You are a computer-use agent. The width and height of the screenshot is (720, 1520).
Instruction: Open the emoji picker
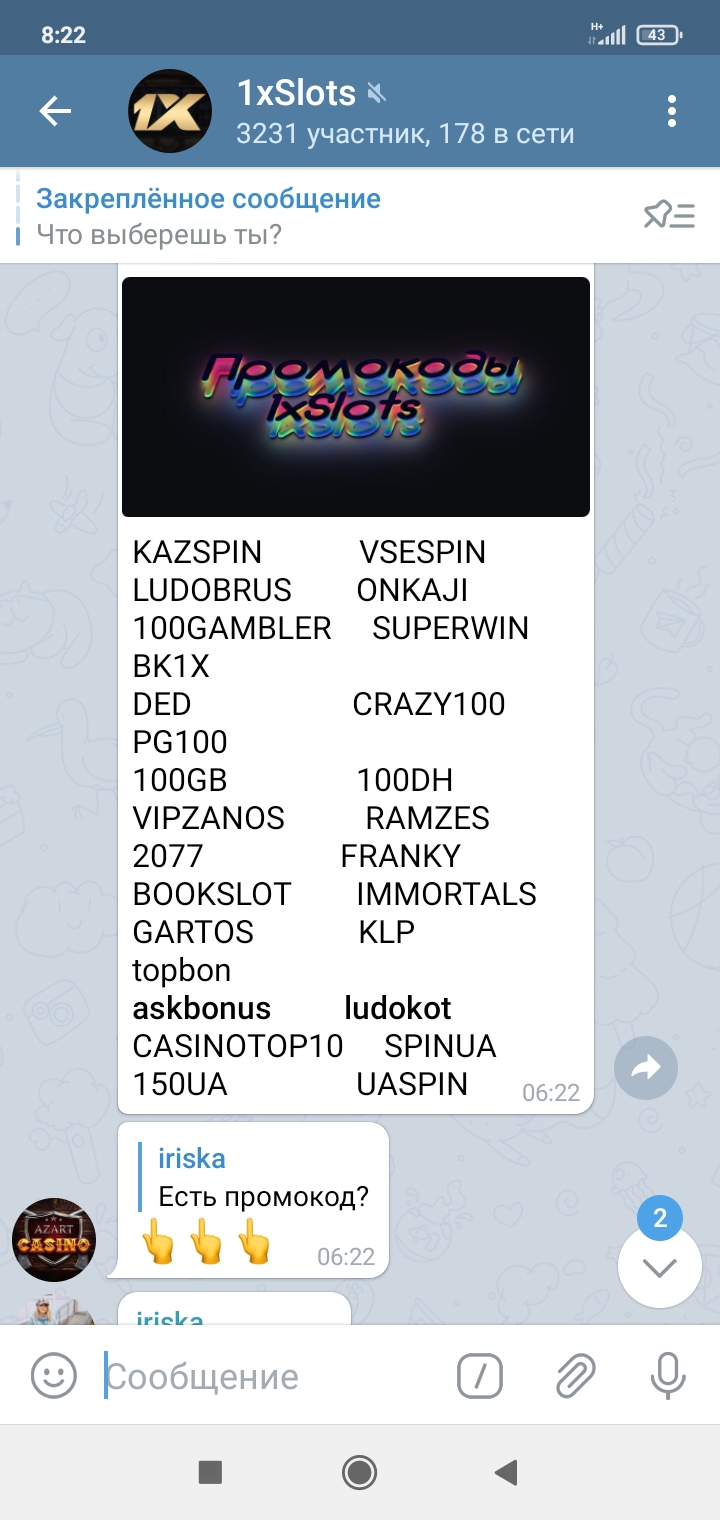tap(54, 1376)
